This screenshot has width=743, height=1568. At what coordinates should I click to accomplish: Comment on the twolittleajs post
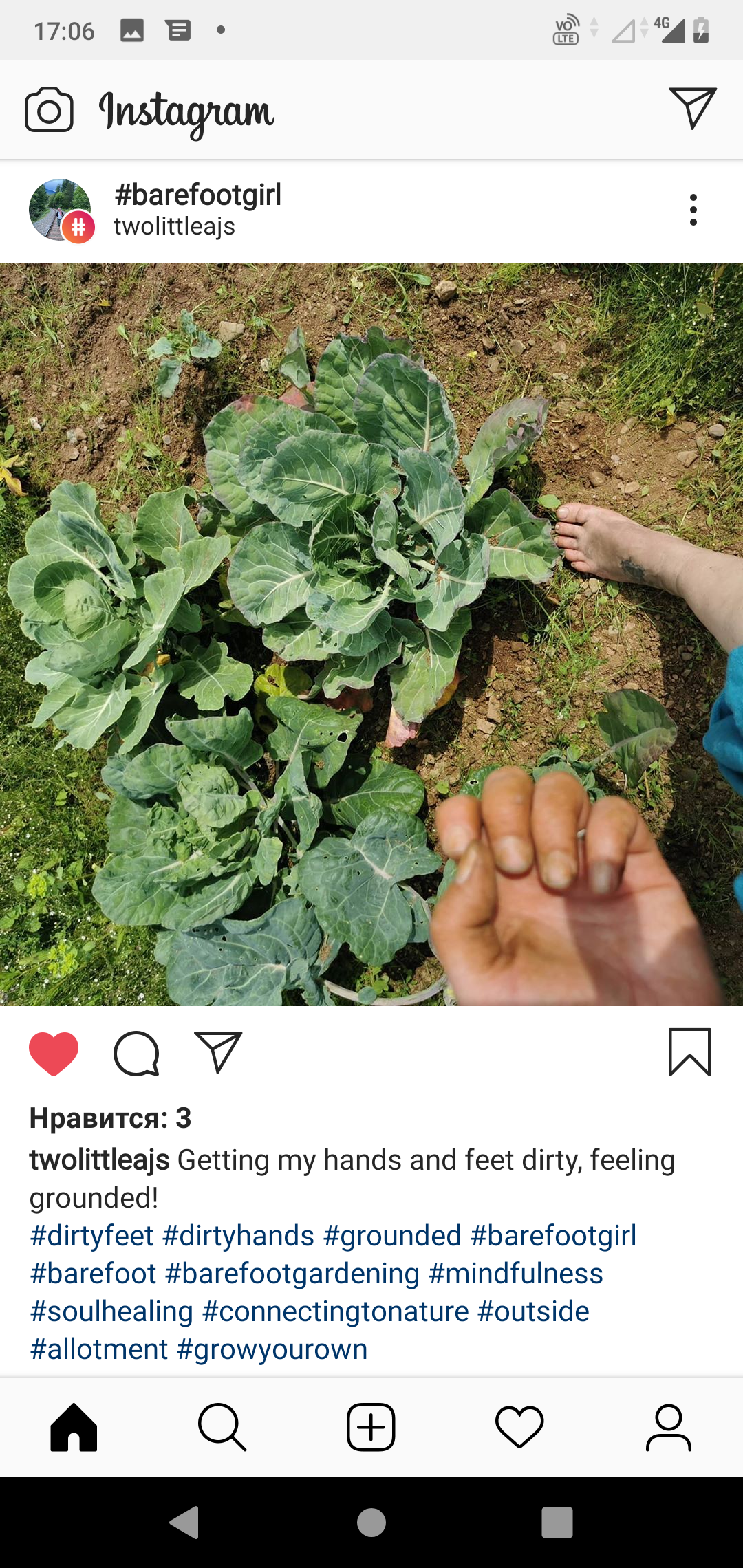click(x=136, y=1054)
